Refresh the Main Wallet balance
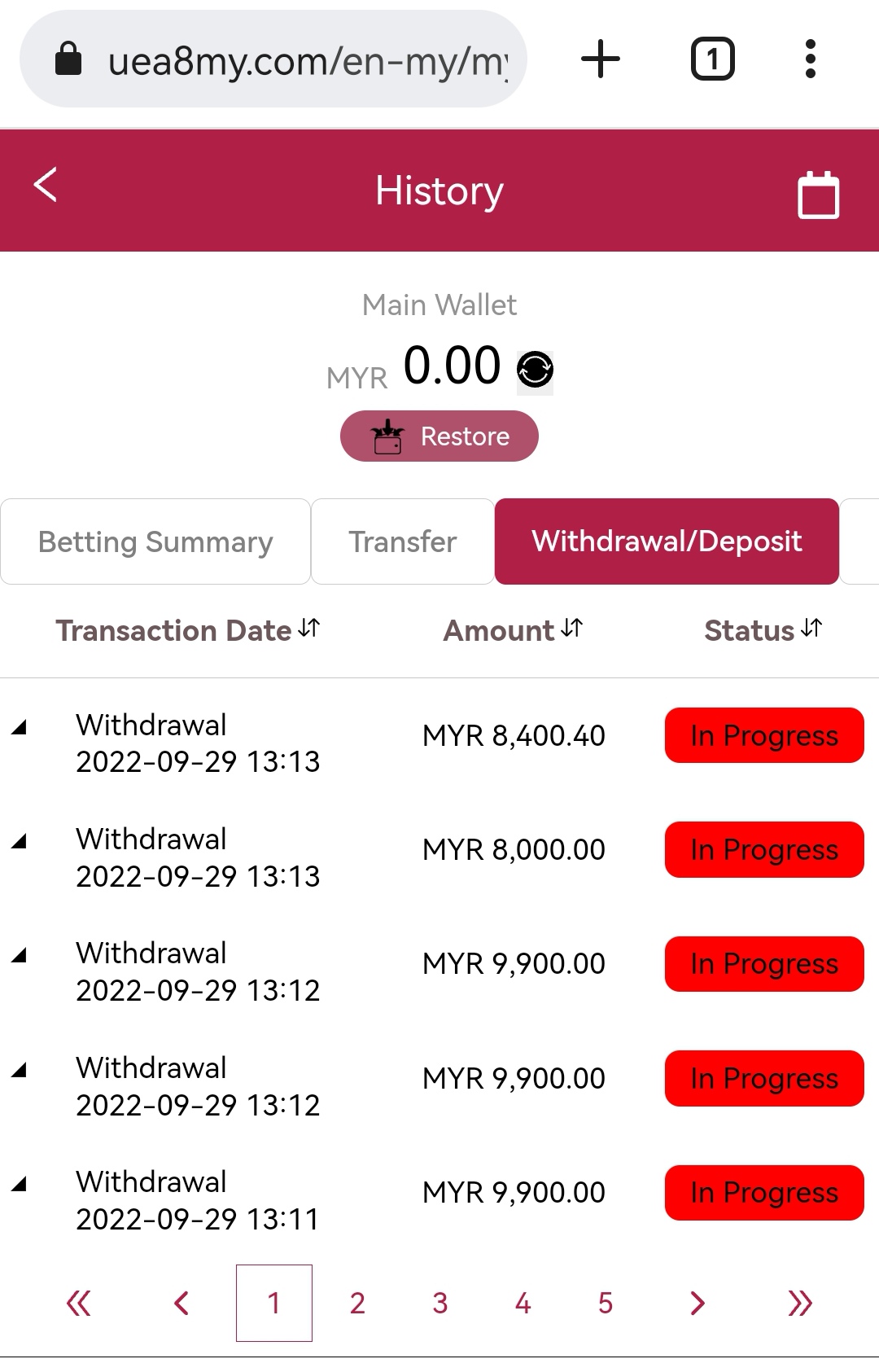879x1372 pixels. (535, 370)
